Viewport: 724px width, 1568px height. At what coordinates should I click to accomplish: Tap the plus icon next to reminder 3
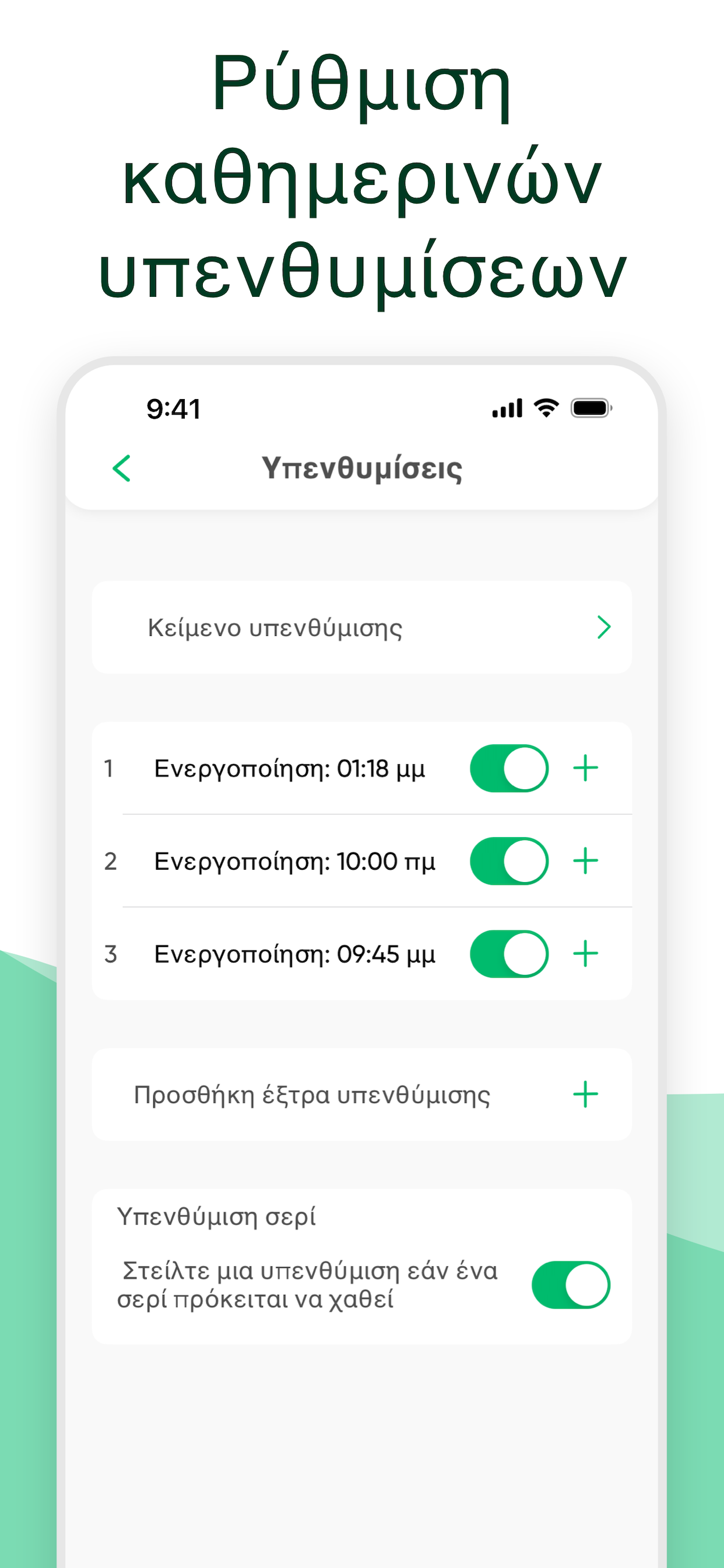(x=586, y=954)
